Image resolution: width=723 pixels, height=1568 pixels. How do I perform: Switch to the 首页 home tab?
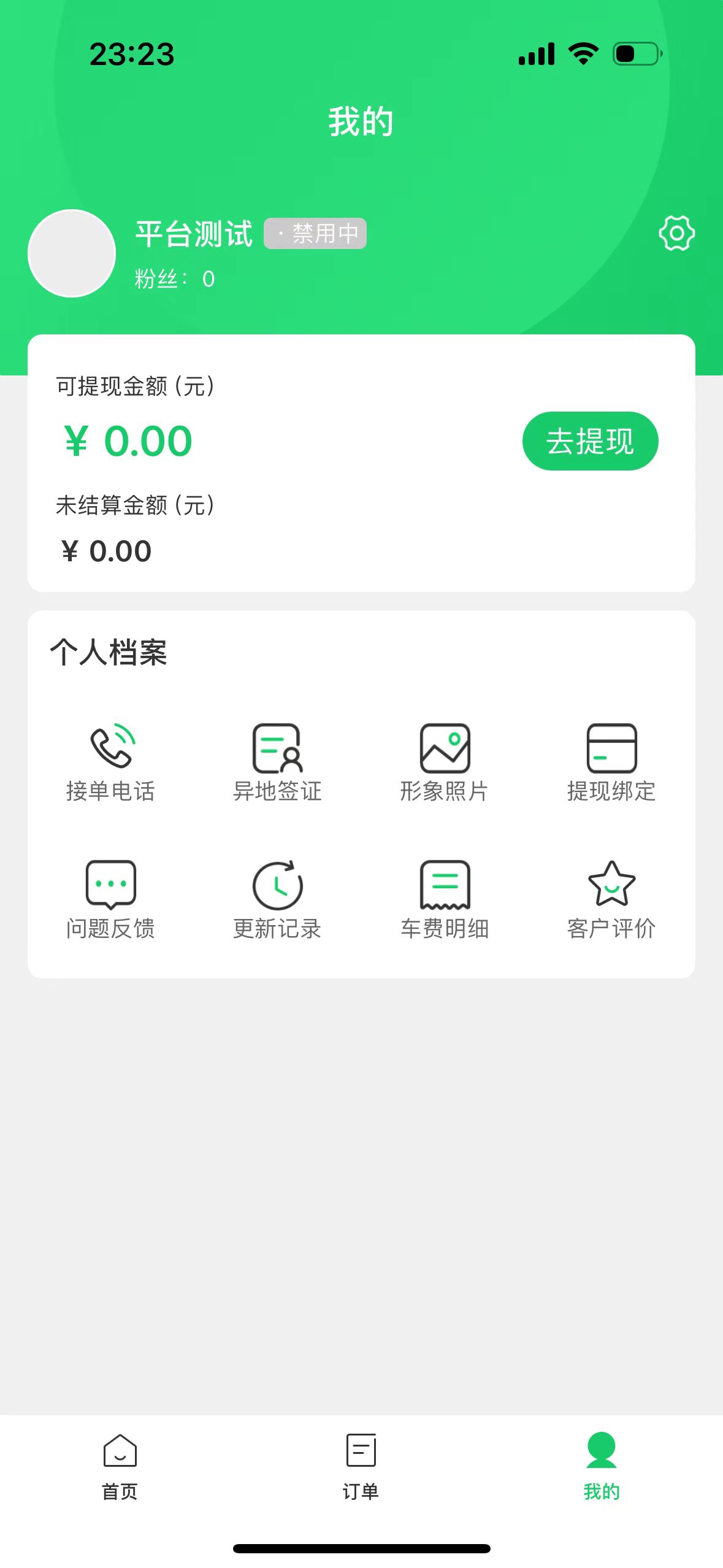pos(120,1467)
